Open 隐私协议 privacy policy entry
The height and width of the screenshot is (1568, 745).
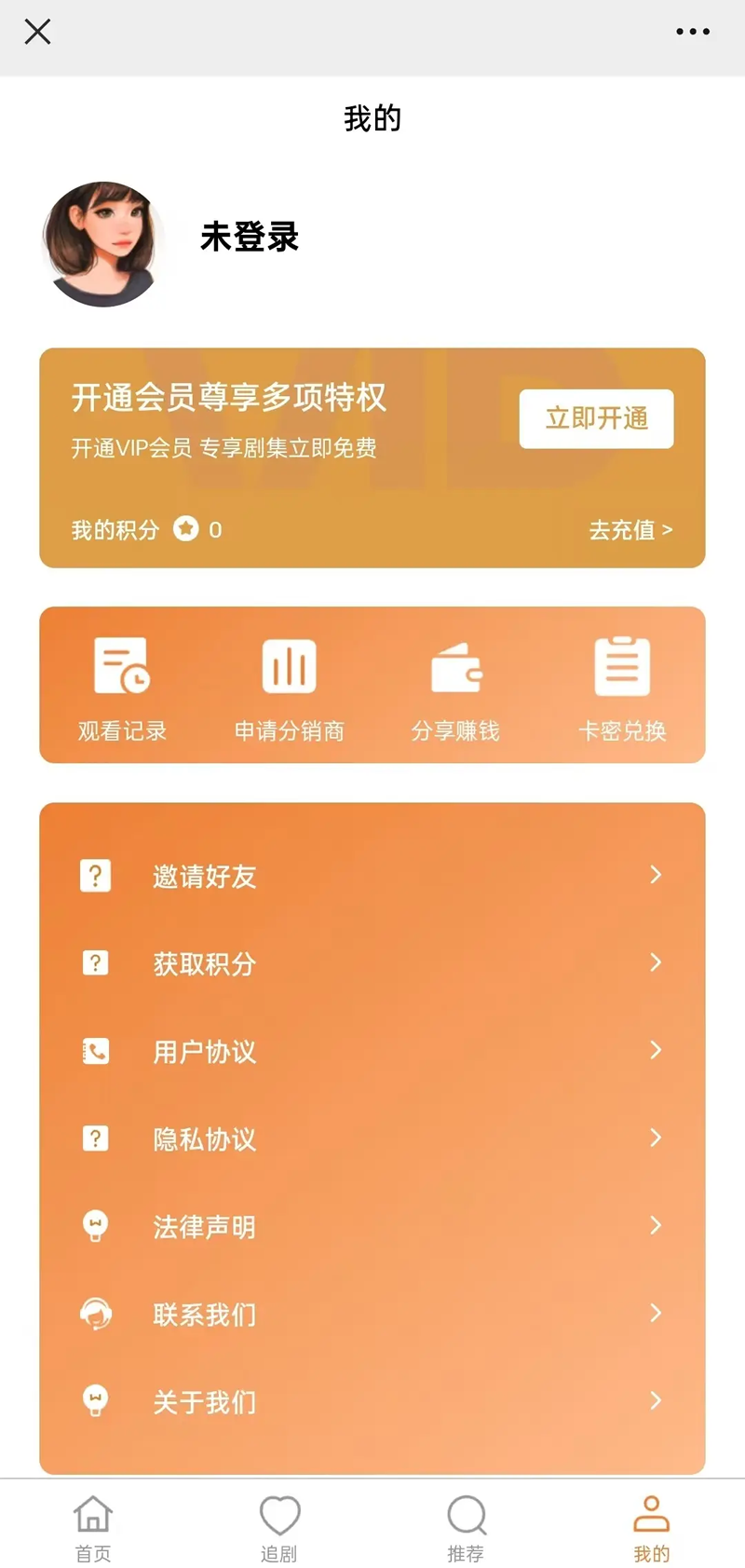point(204,1139)
